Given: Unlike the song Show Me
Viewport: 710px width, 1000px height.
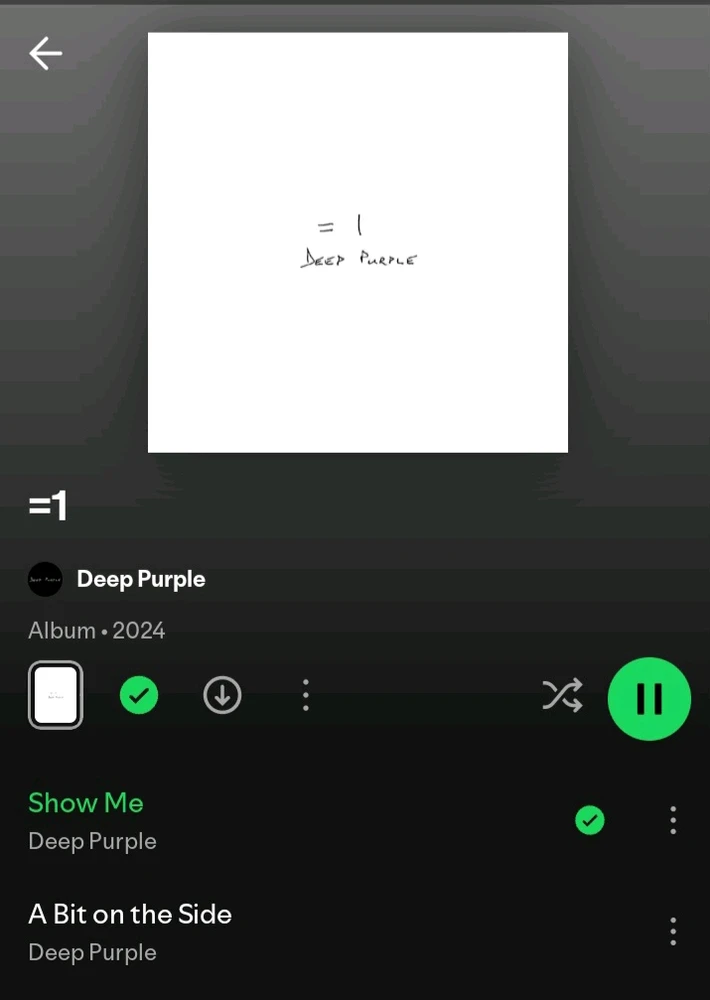Looking at the screenshot, I should click(590, 821).
